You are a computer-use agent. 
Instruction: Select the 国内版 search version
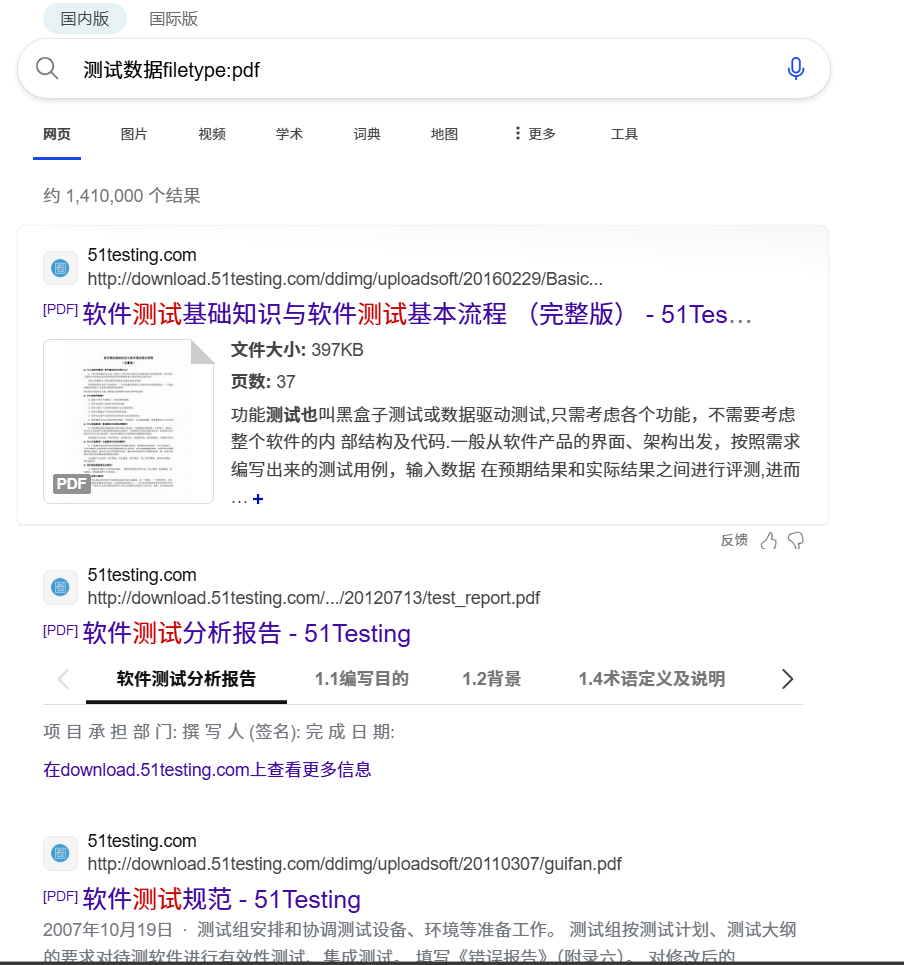click(85, 18)
